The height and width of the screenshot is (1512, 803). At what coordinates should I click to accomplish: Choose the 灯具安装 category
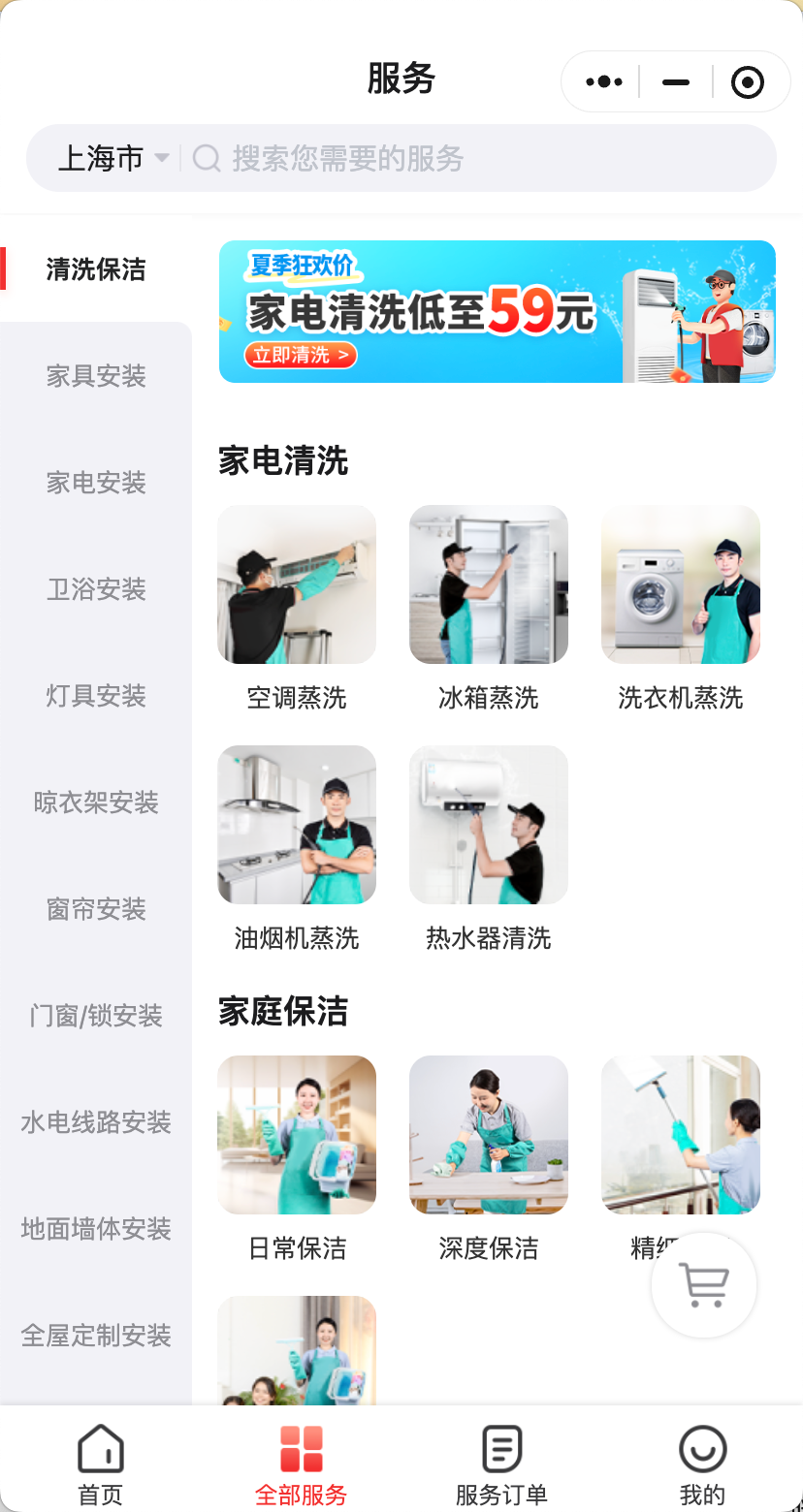coord(96,696)
